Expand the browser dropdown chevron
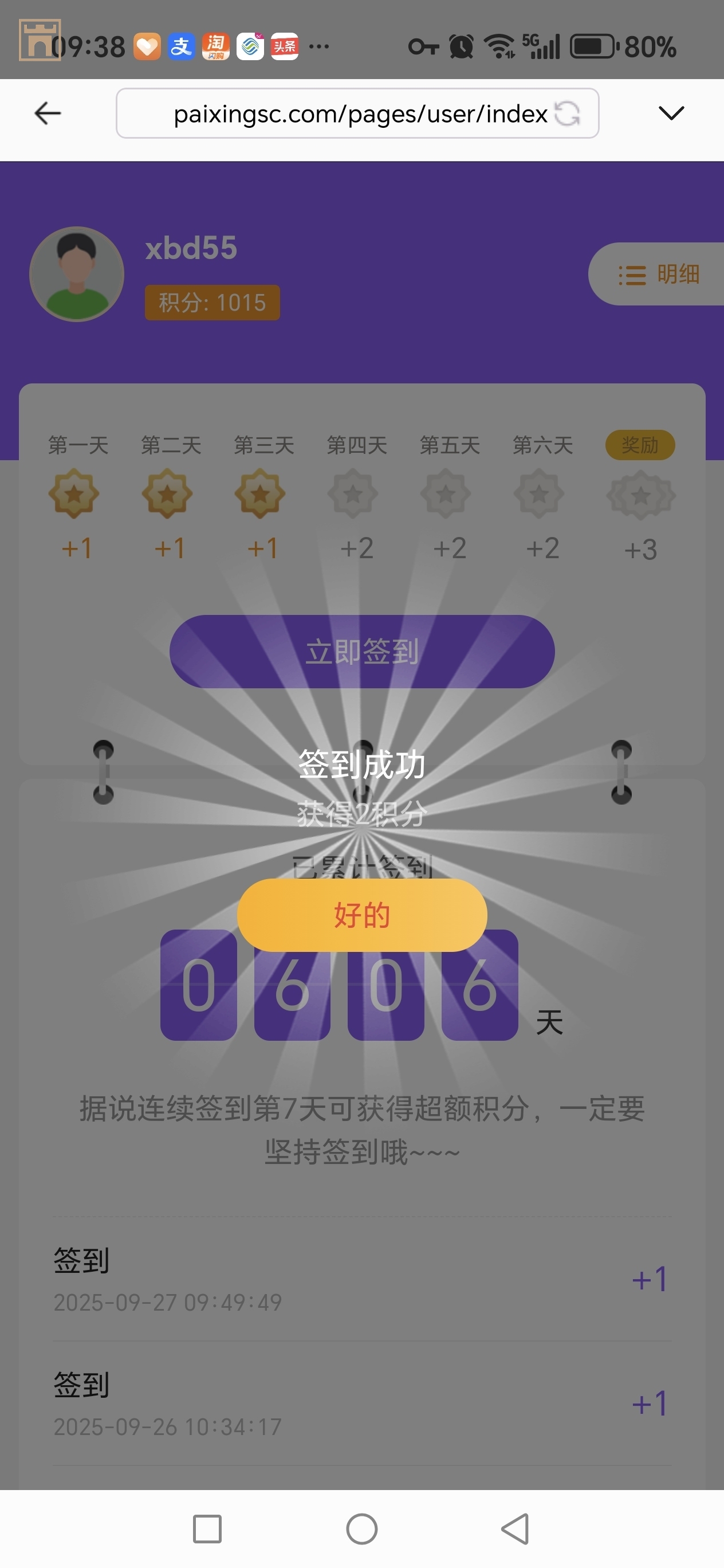Image resolution: width=724 pixels, height=1568 pixels. (671, 113)
